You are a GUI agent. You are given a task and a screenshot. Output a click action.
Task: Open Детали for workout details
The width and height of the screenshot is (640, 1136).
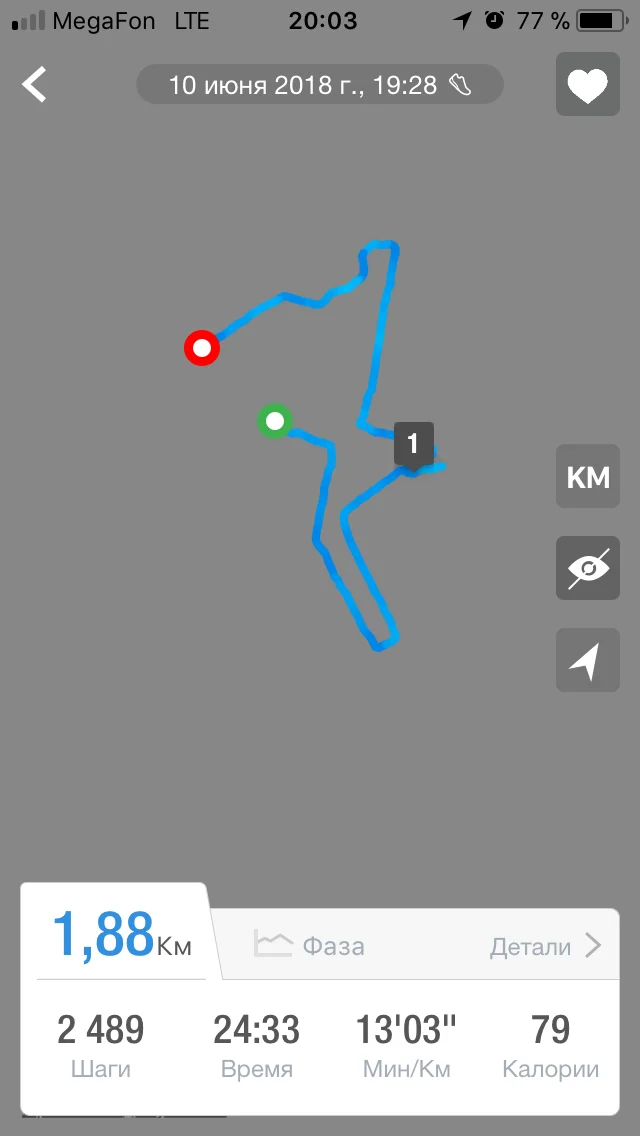pos(546,946)
